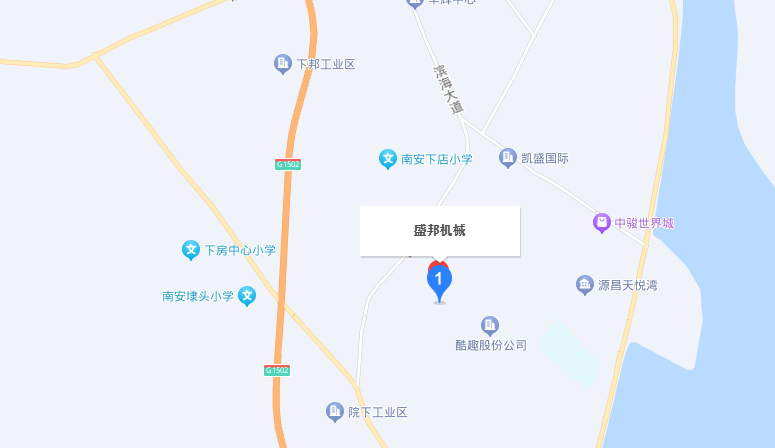Select the 酷趣股份公司 map marker
775x448 pixels.
[x=490, y=325]
